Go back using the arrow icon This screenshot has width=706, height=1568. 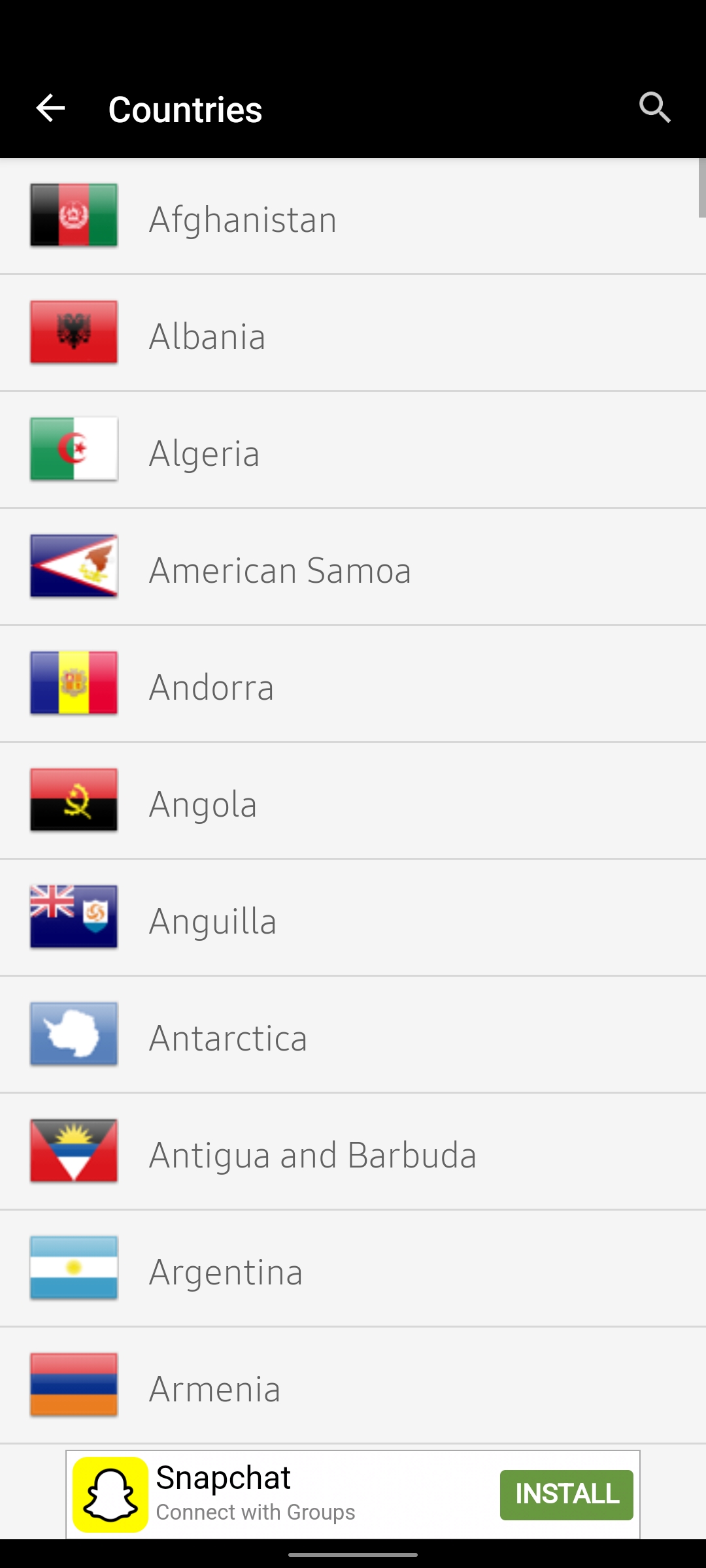[x=50, y=108]
